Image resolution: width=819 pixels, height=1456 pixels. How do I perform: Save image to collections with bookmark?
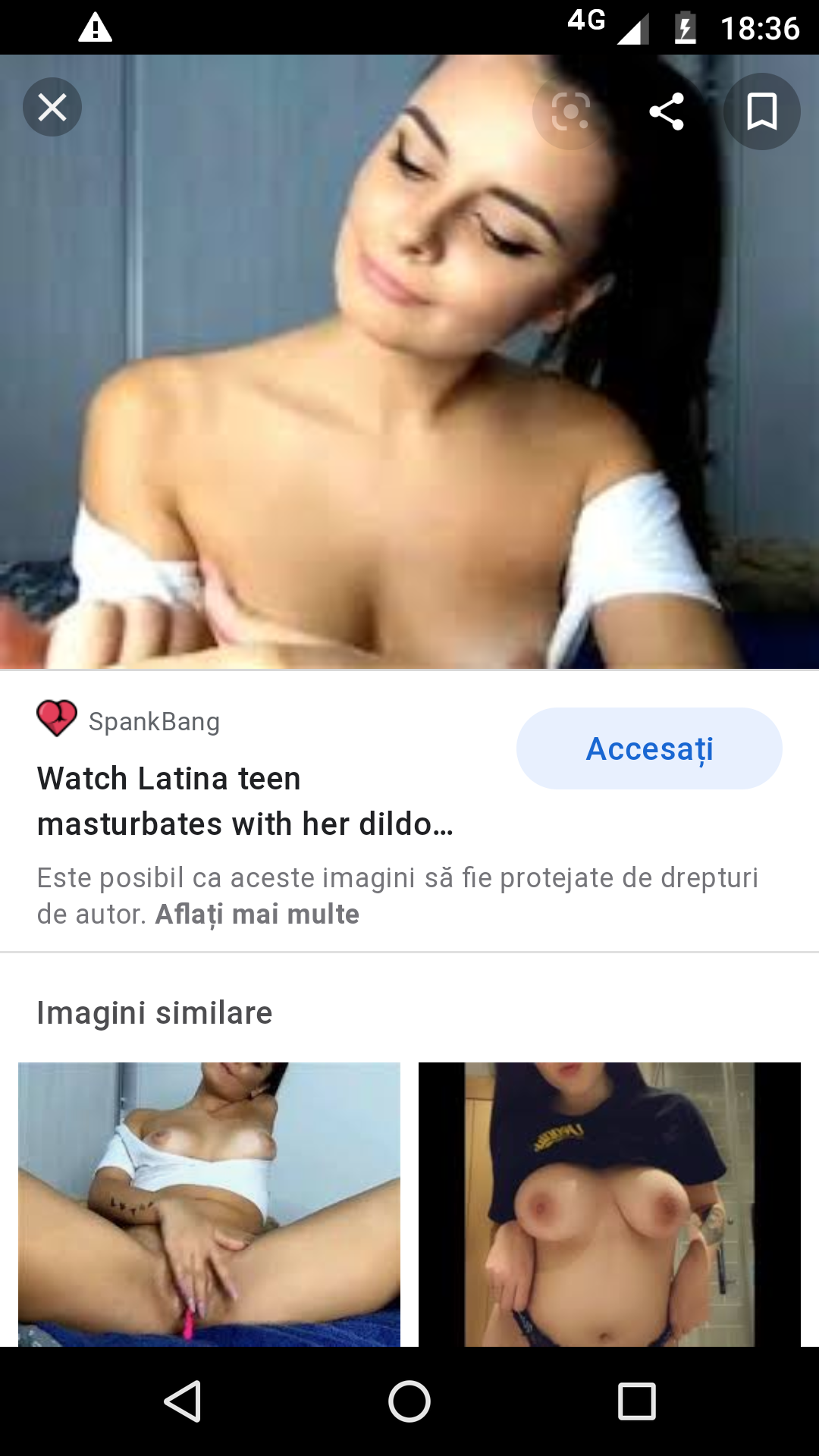point(761,111)
